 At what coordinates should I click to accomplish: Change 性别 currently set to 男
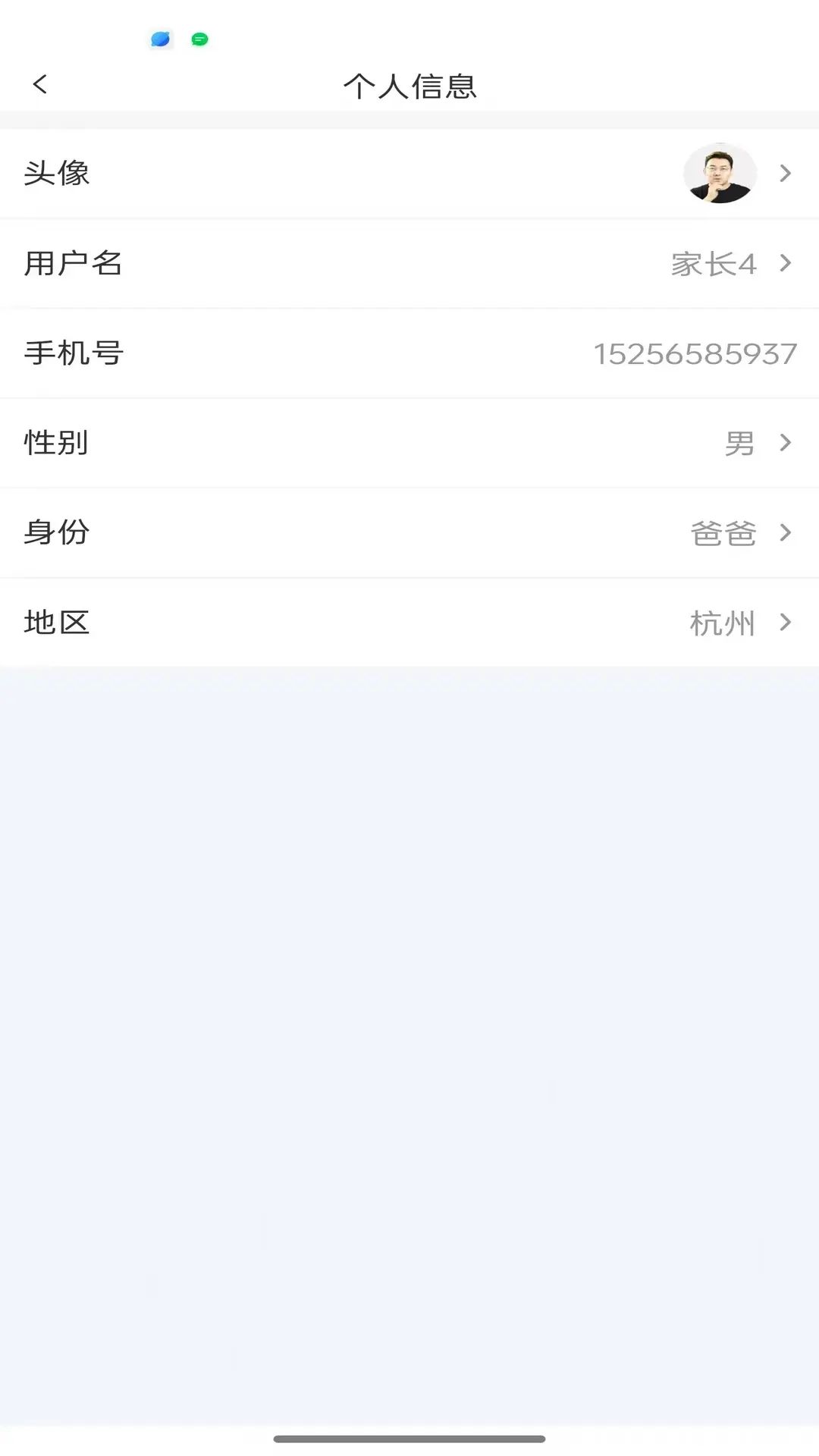click(x=409, y=443)
